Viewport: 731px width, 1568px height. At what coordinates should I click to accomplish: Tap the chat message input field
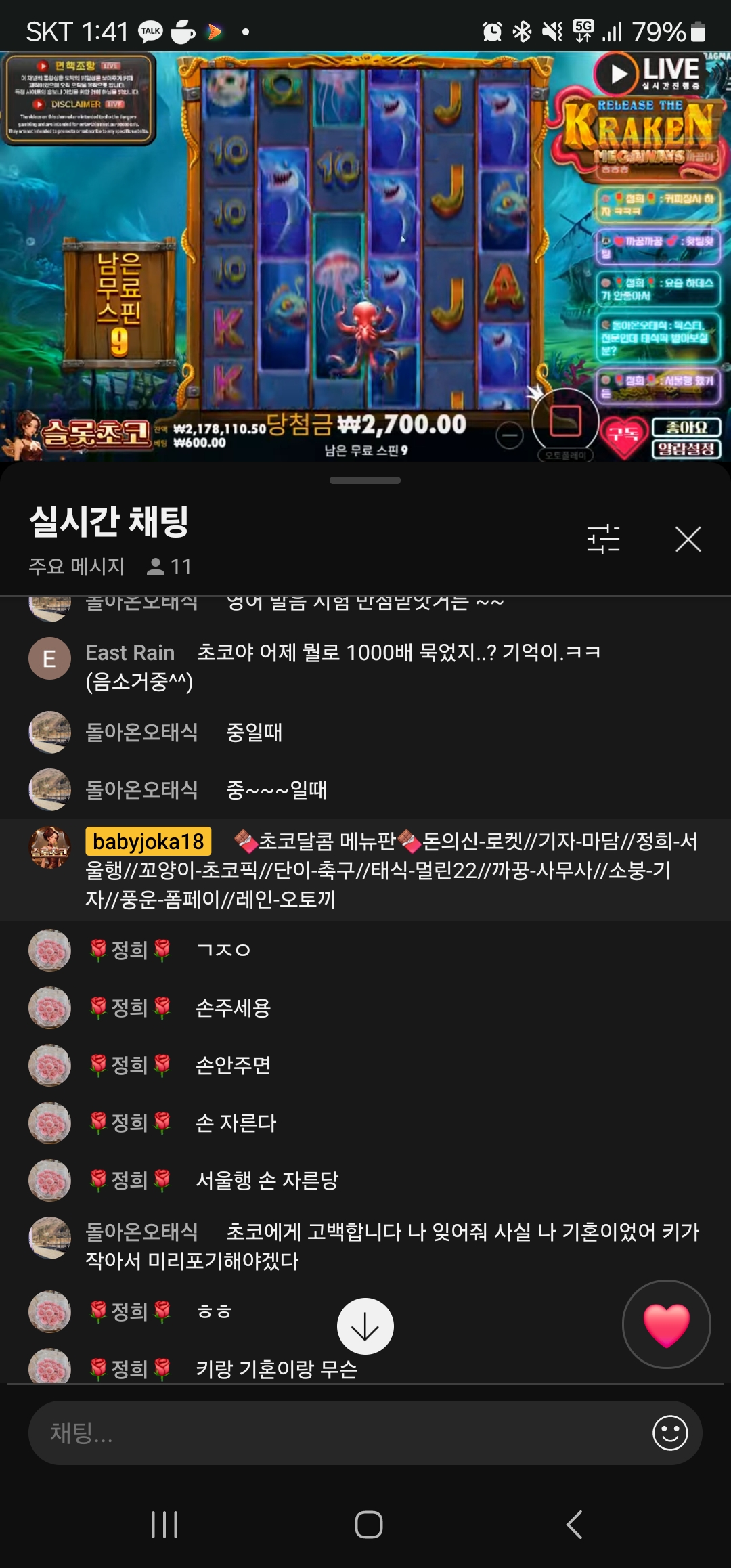(338, 1433)
